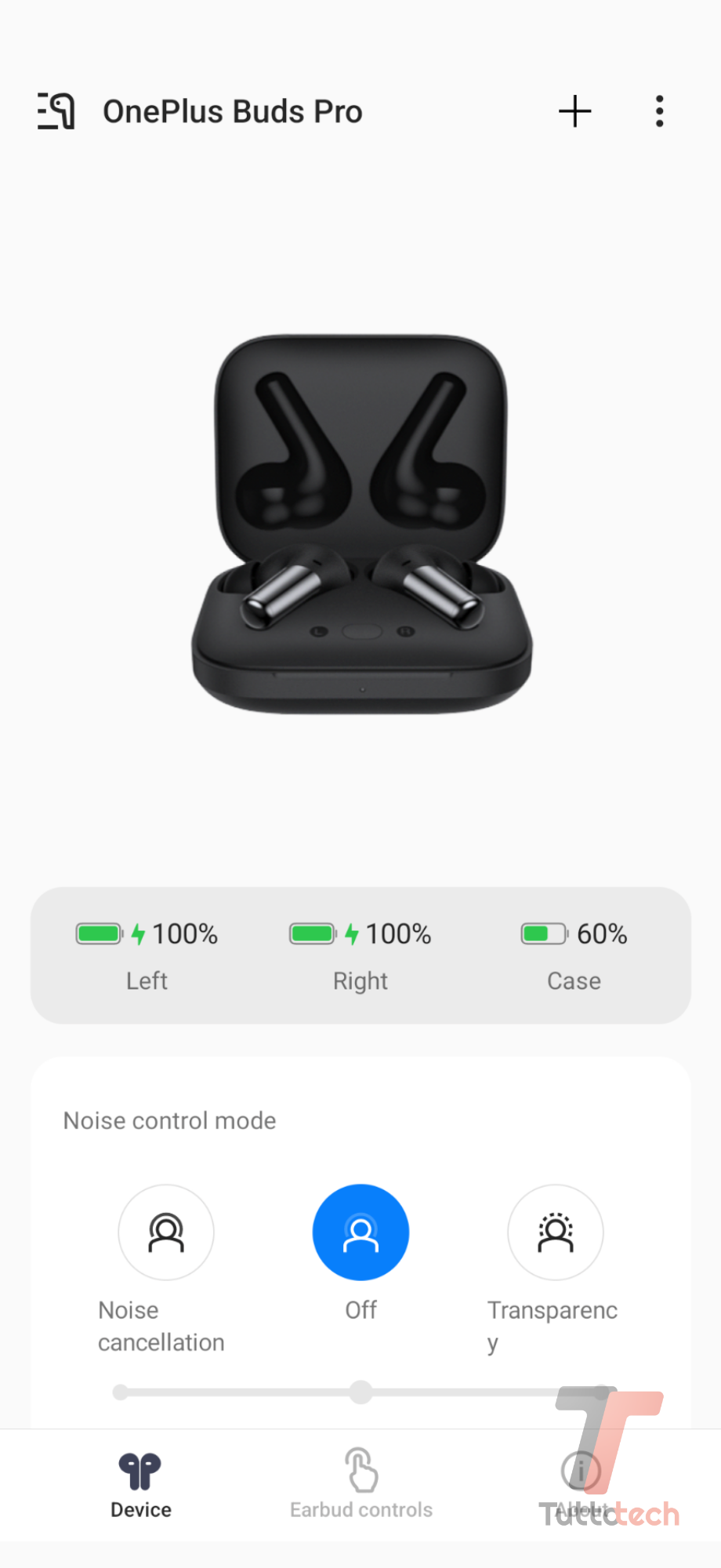Image resolution: width=721 pixels, height=1568 pixels.
Task: Select the Off noise control mode
Action: tap(360, 1232)
